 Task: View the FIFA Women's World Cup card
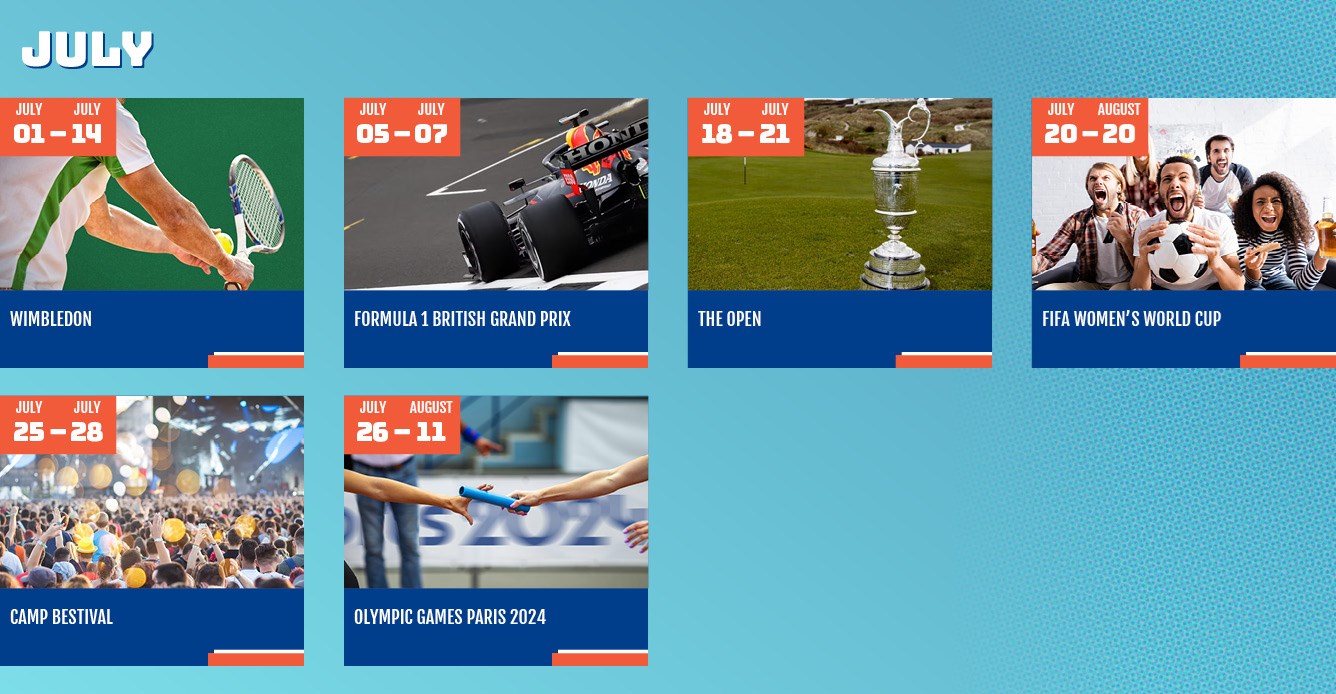(x=1184, y=233)
